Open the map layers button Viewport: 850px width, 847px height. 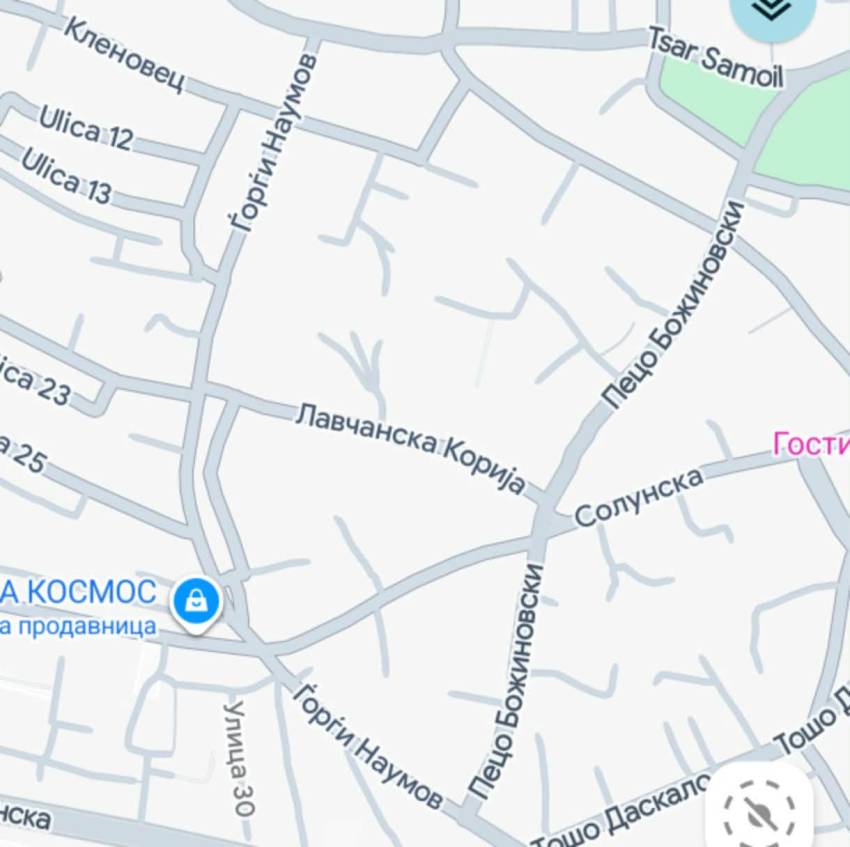pos(773,12)
